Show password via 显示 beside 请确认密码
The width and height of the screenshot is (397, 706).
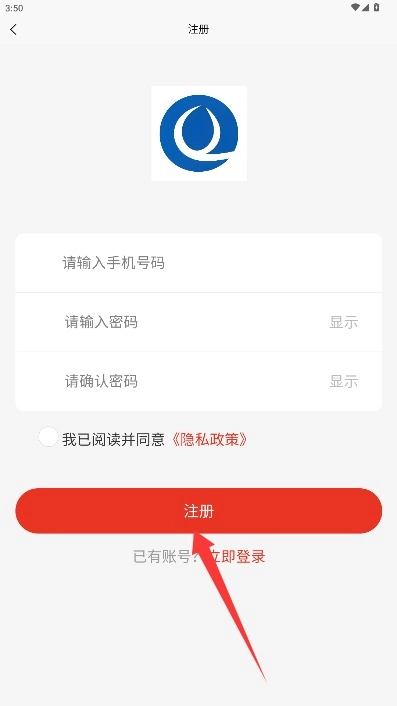click(x=343, y=381)
